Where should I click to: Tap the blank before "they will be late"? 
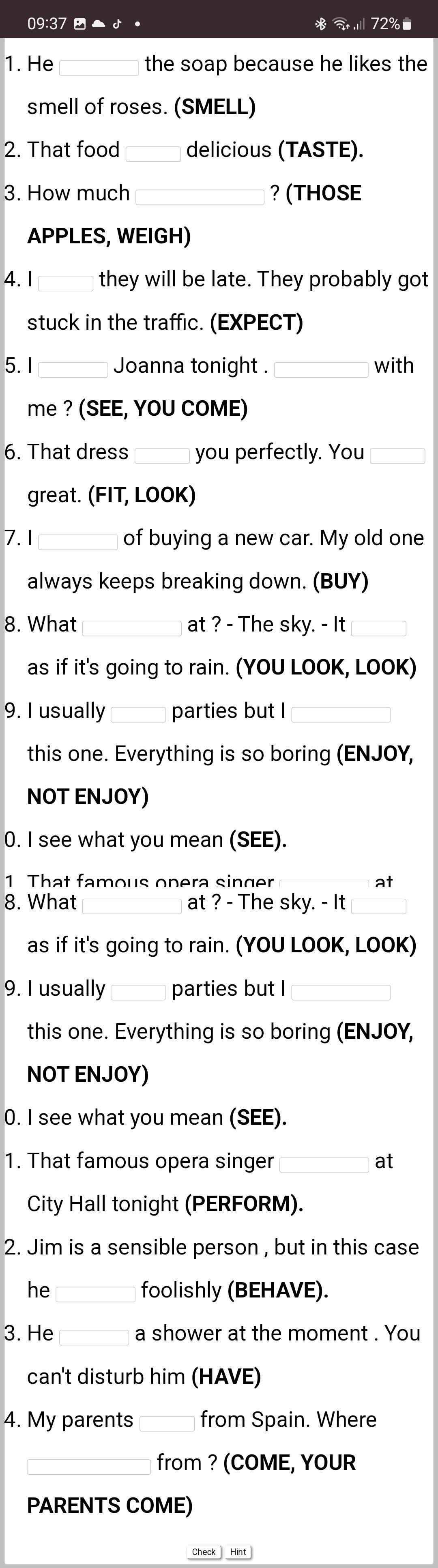tap(66, 283)
